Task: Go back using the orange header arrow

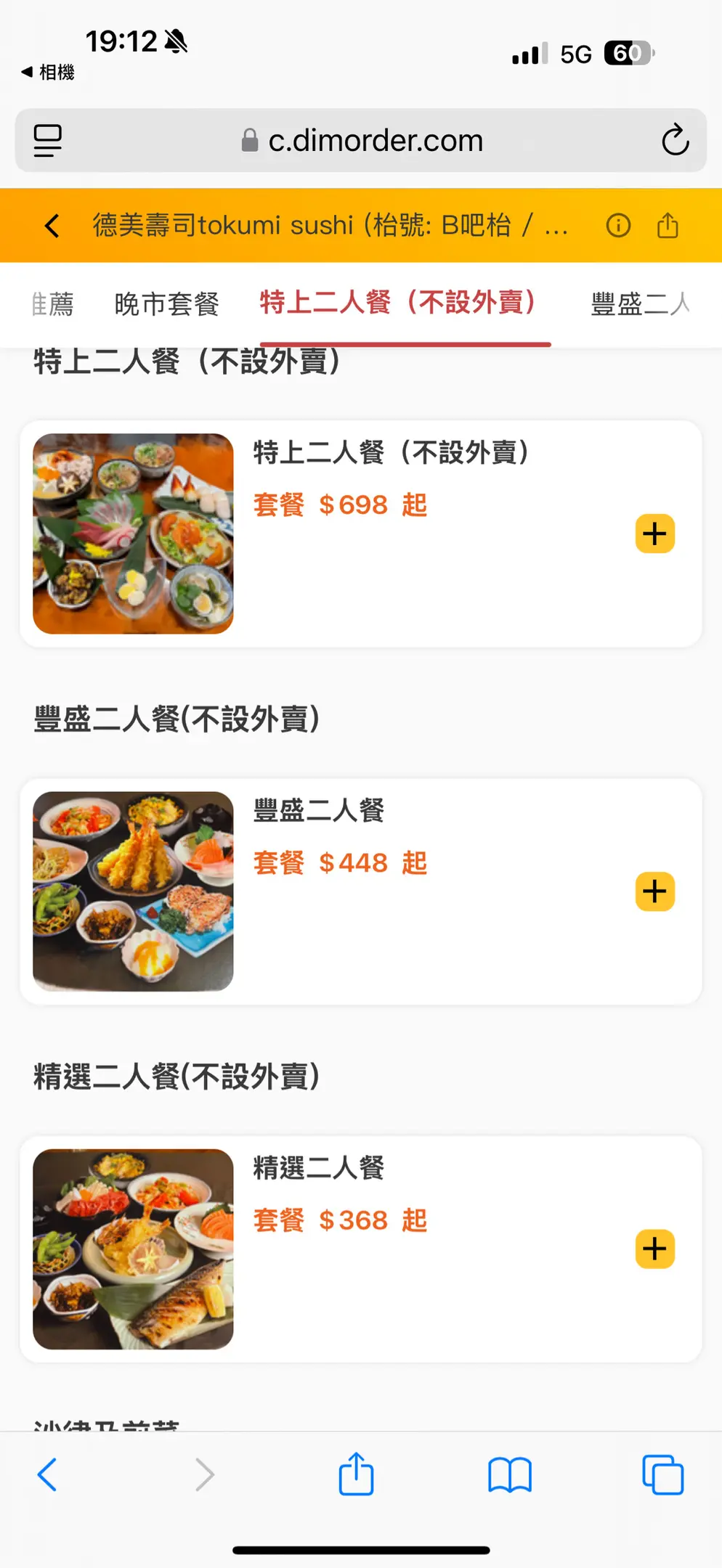Action: click(52, 226)
